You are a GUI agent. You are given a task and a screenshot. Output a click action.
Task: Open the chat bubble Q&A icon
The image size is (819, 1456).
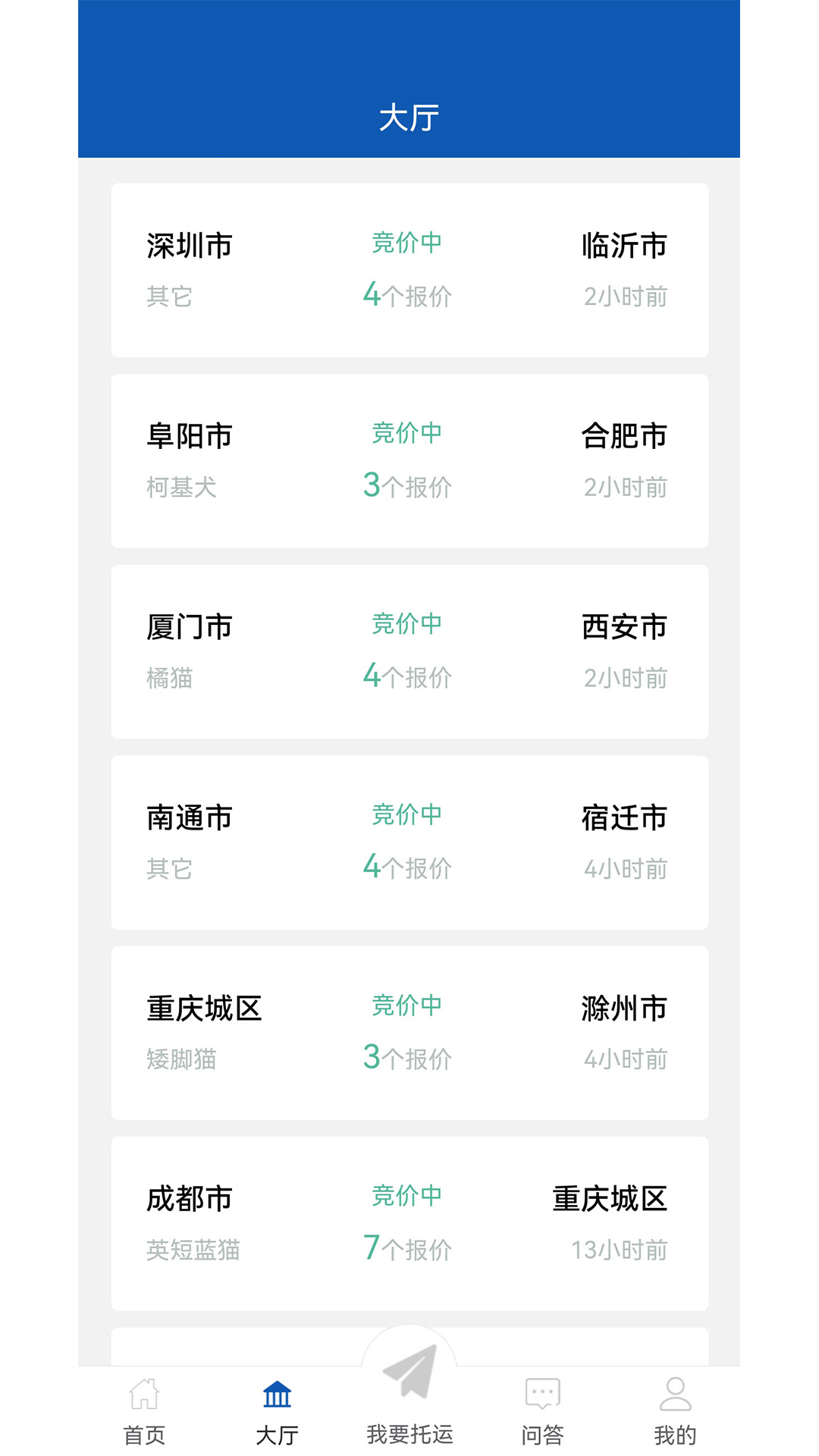click(x=541, y=1392)
